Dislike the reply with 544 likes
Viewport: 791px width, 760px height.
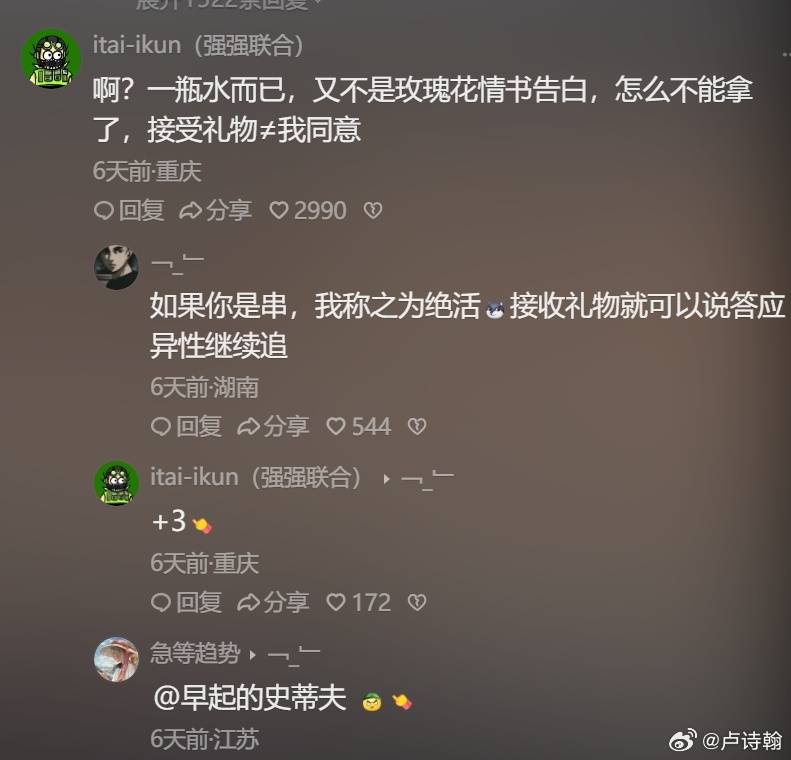417,426
